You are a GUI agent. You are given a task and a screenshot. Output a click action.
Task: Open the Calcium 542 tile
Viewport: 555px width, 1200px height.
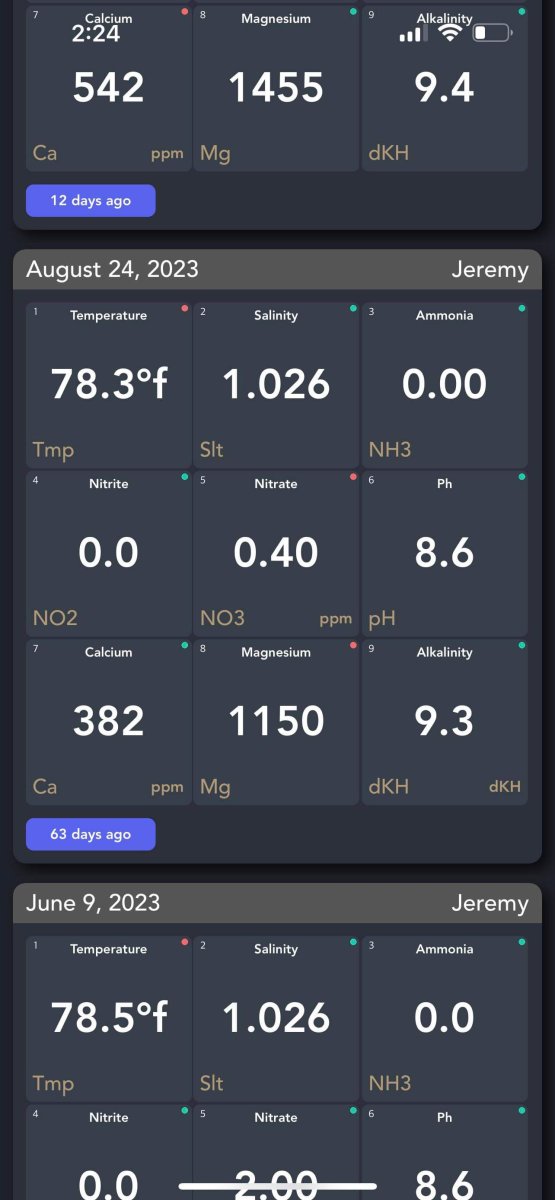coord(108,88)
